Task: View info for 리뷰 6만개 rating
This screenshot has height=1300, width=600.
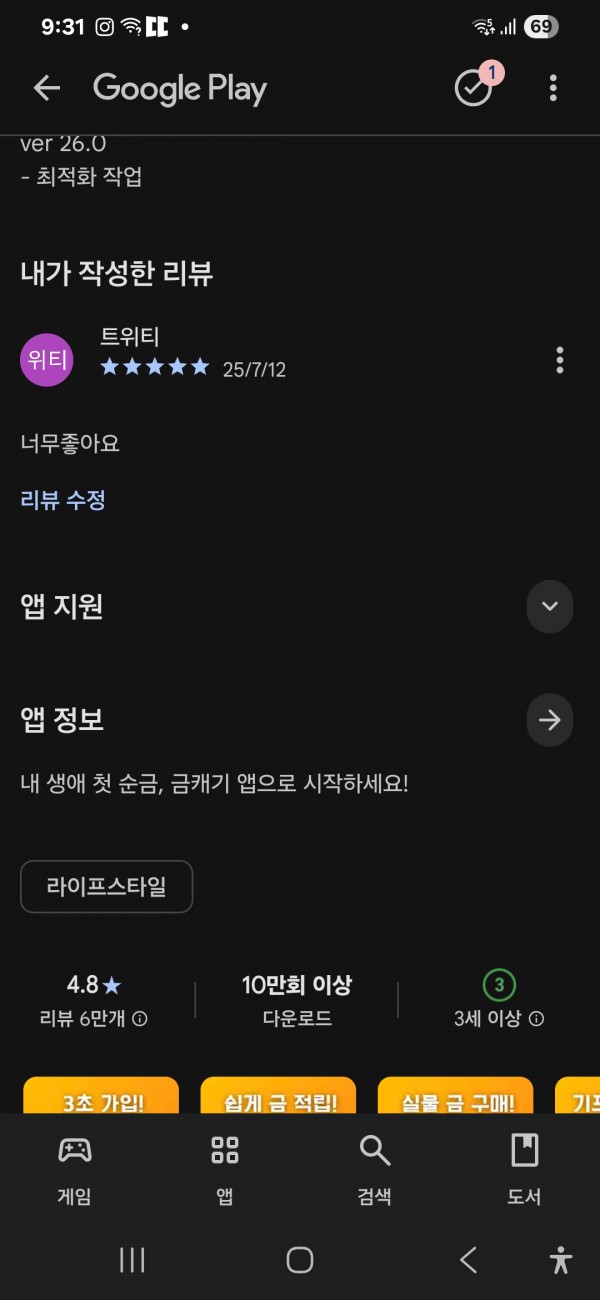Action: pos(140,1019)
